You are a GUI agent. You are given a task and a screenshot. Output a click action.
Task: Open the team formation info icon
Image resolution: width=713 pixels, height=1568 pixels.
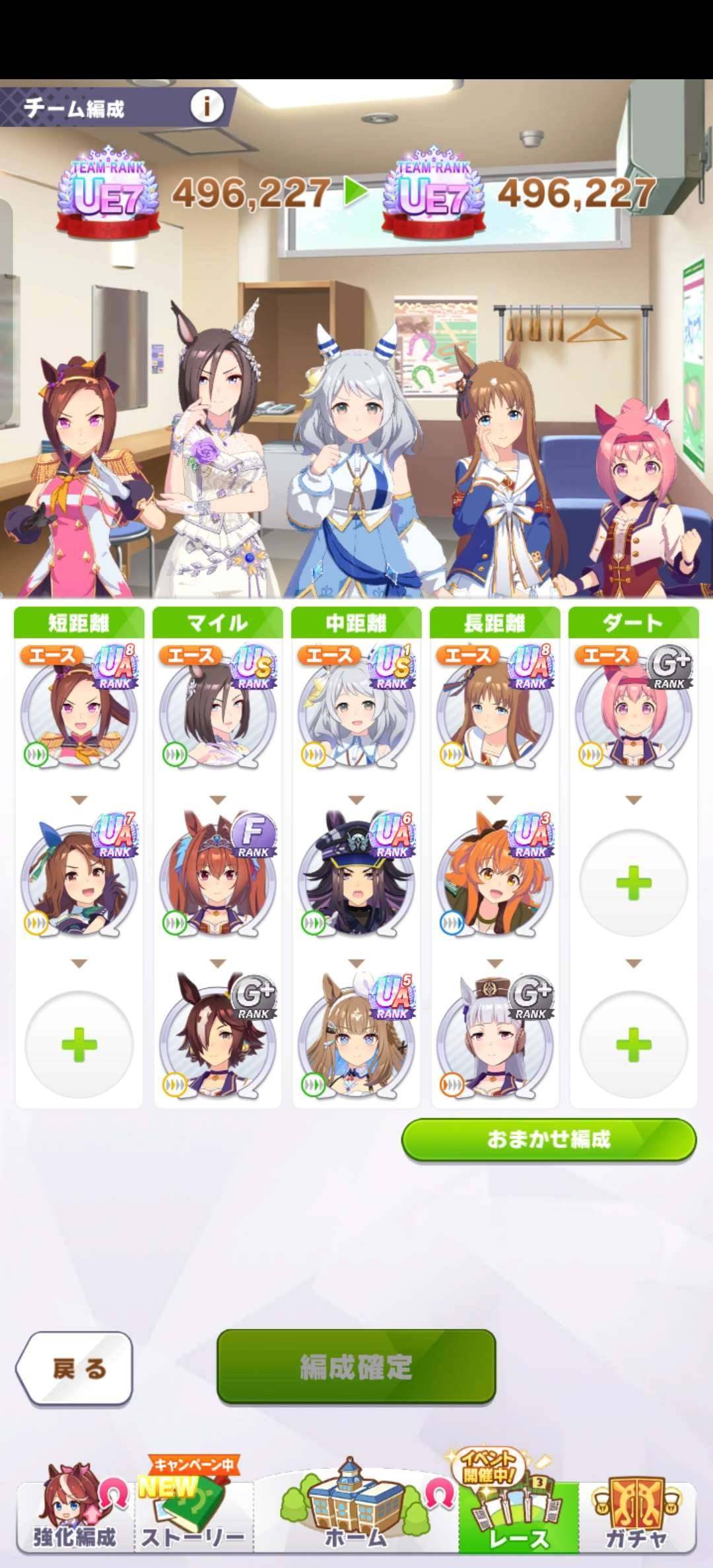[207, 106]
